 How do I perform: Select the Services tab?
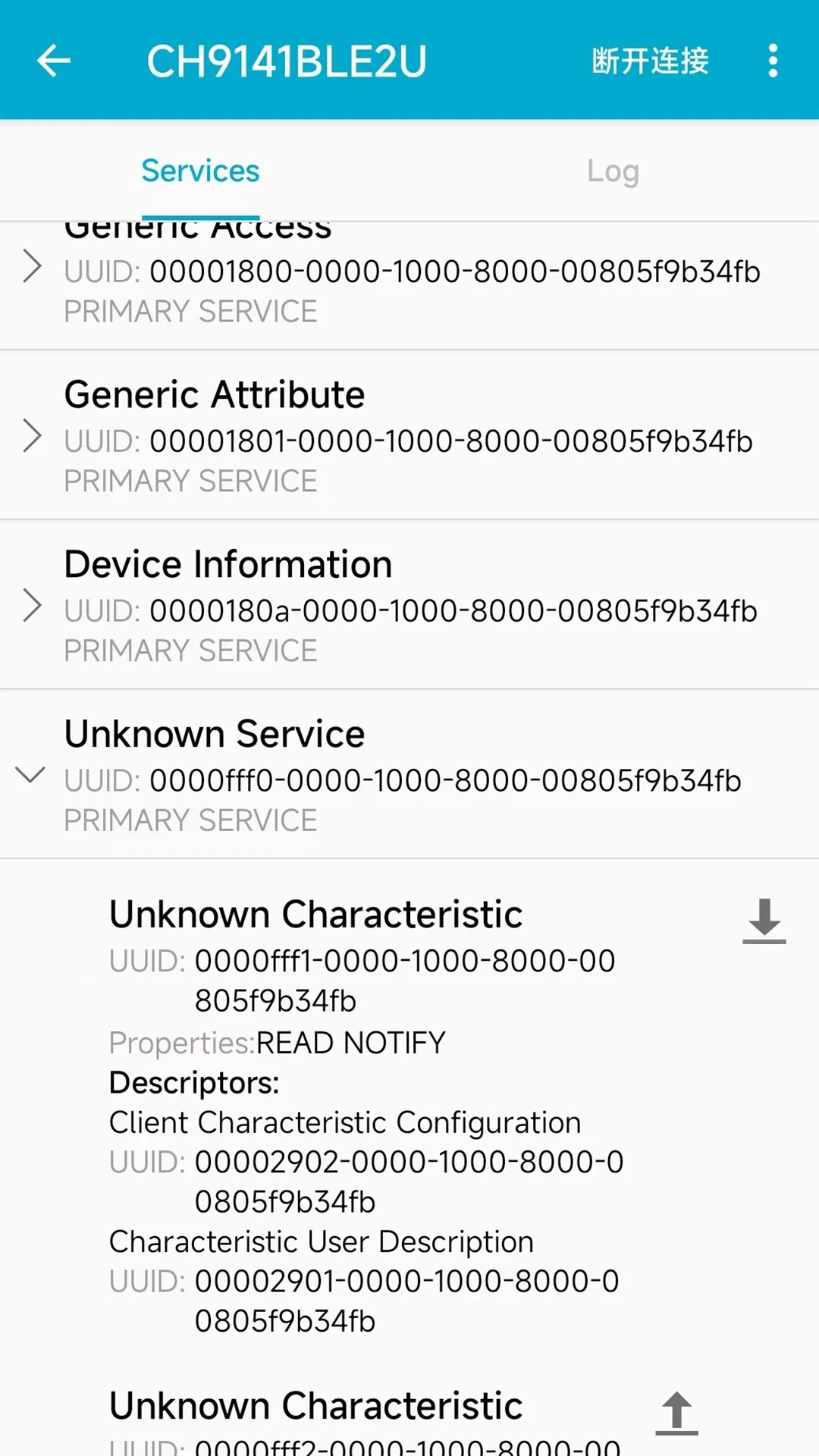[x=199, y=171]
